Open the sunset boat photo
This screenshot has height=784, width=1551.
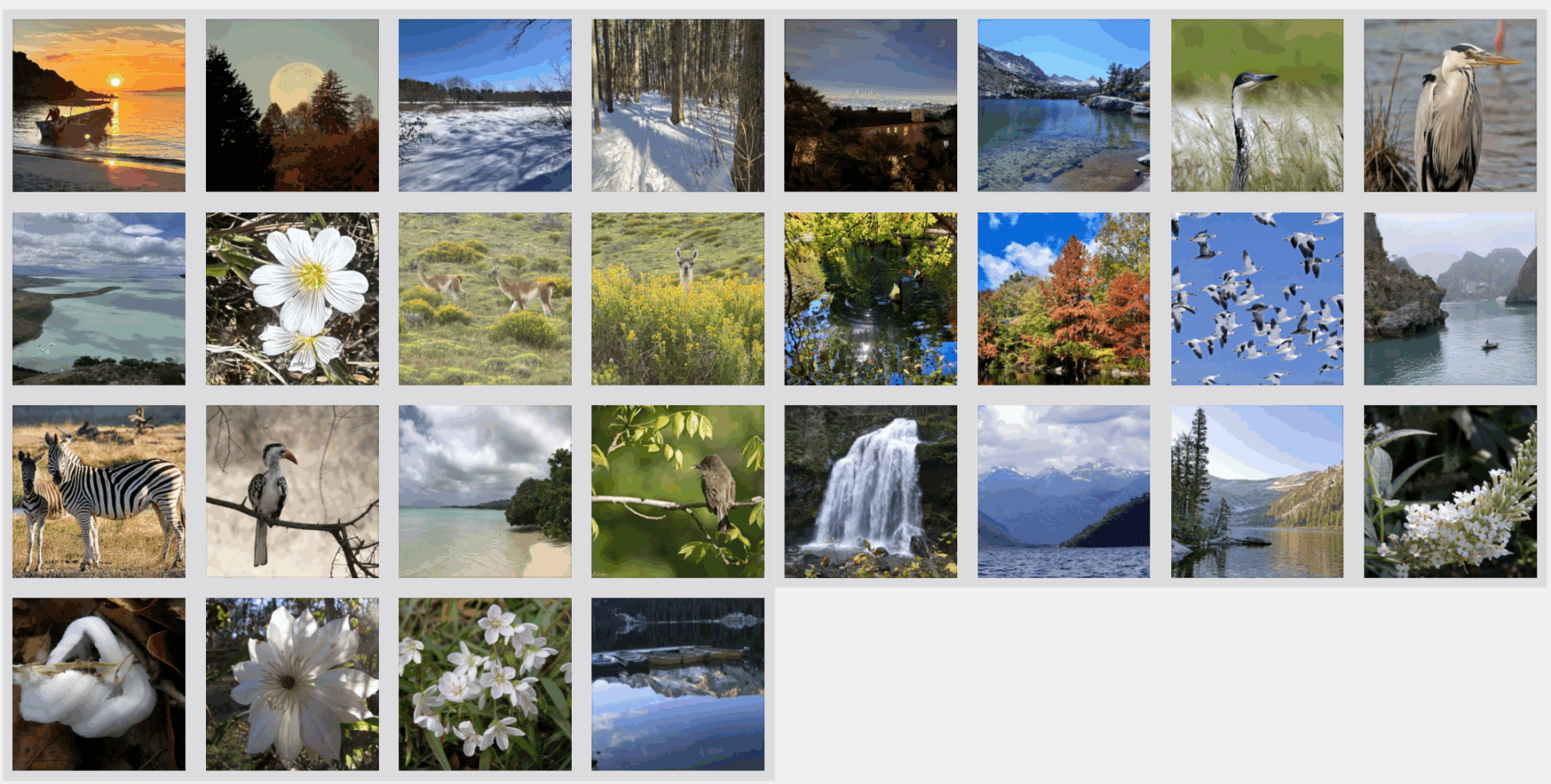click(x=99, y=105)
